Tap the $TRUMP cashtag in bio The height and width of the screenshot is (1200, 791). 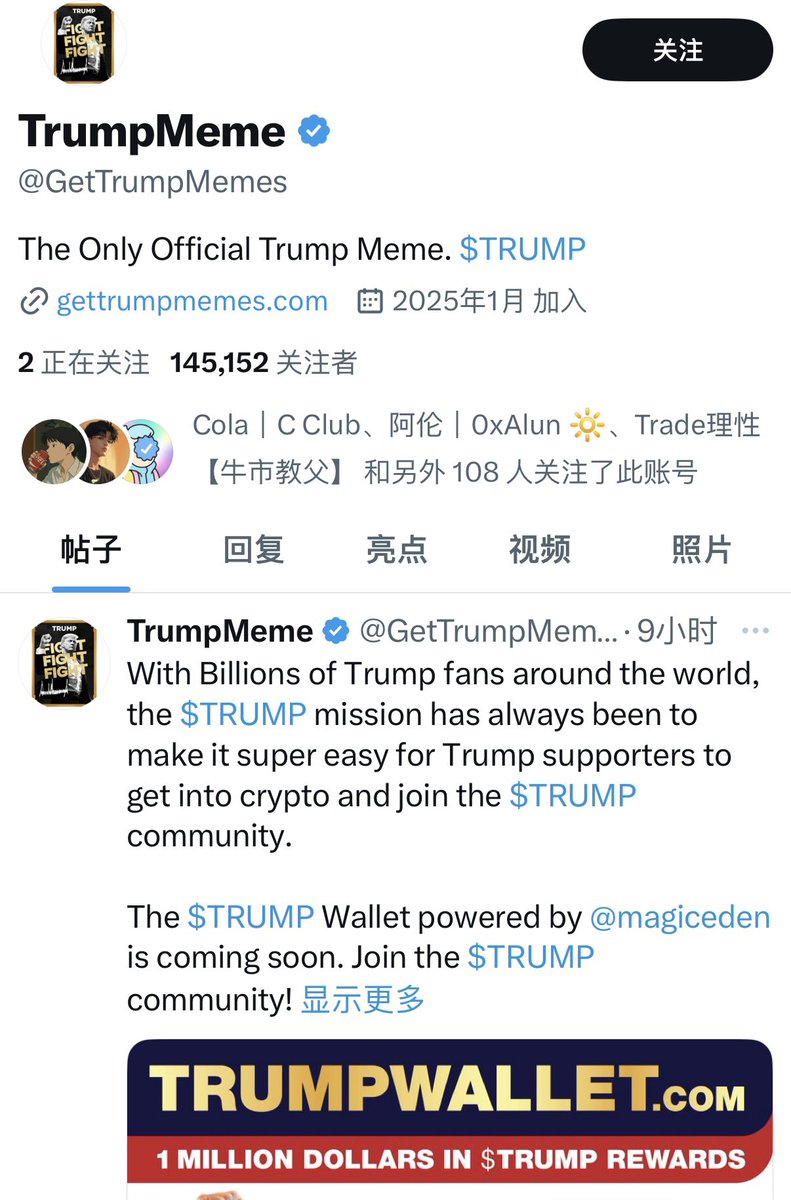tap(522, 249)
